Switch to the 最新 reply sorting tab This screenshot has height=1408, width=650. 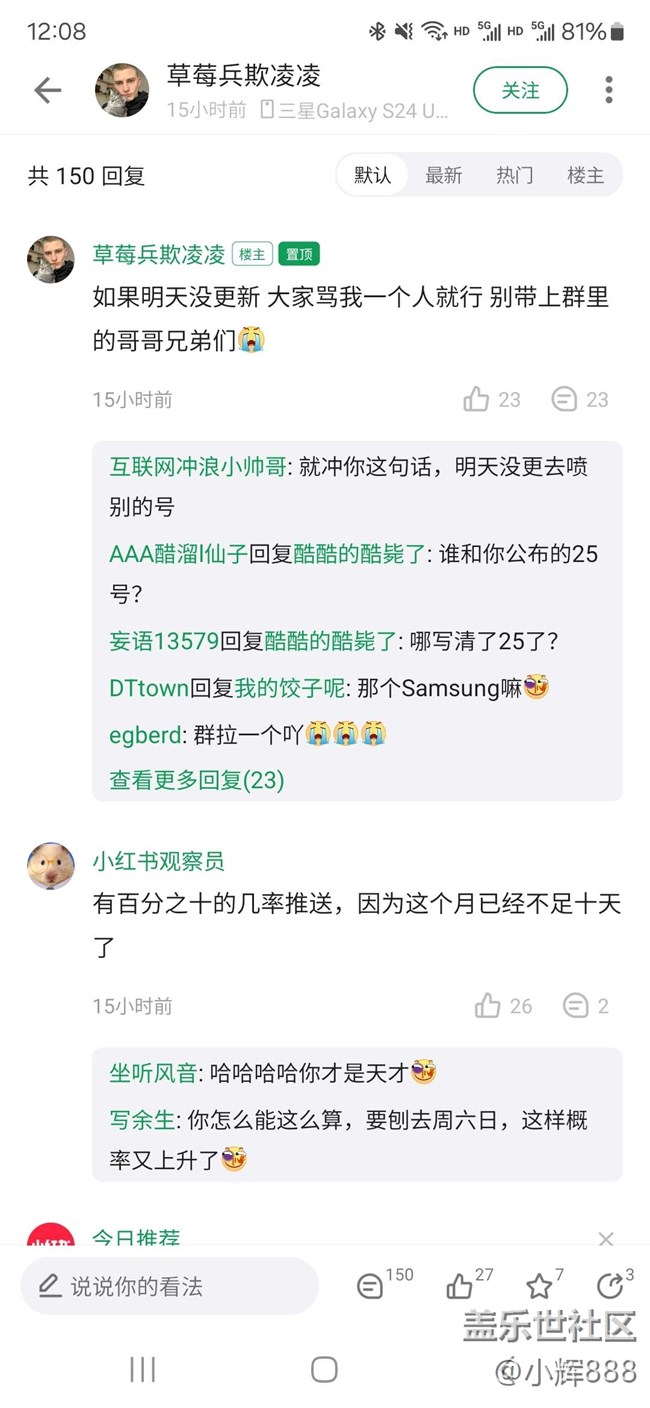pyautogui.click(x=443, y=175)
